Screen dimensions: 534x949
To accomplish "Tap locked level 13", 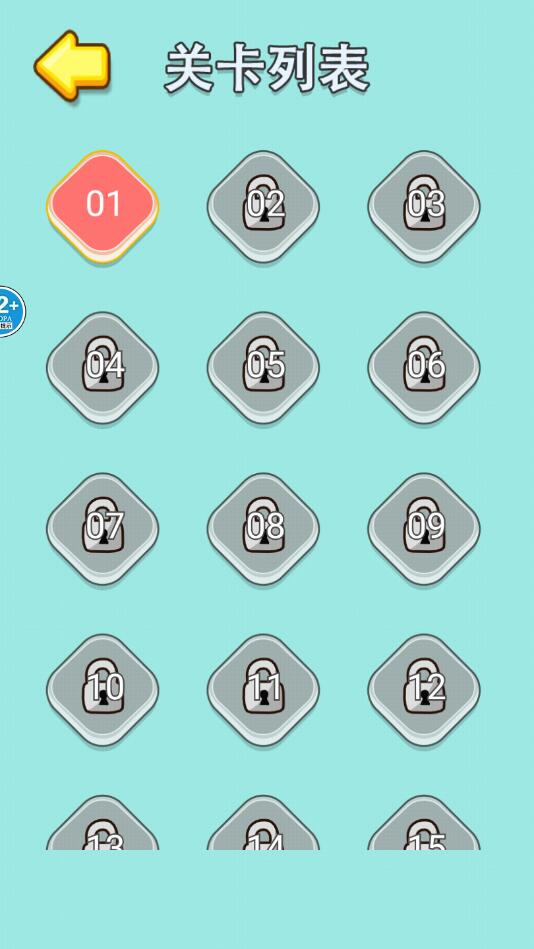I will (x=103, y=823).
